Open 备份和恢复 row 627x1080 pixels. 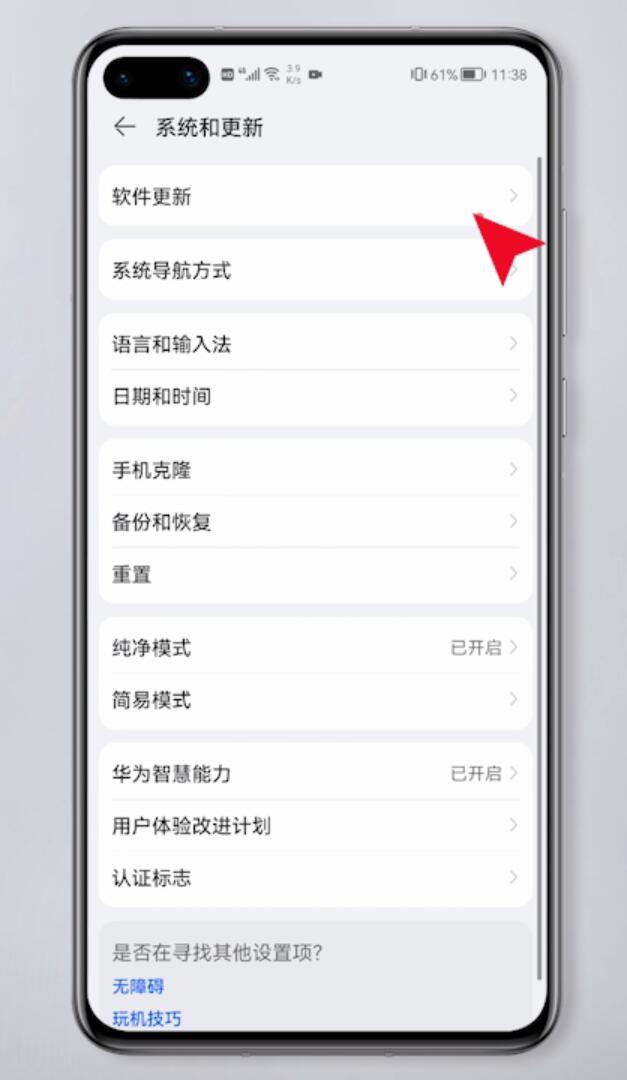316,521
